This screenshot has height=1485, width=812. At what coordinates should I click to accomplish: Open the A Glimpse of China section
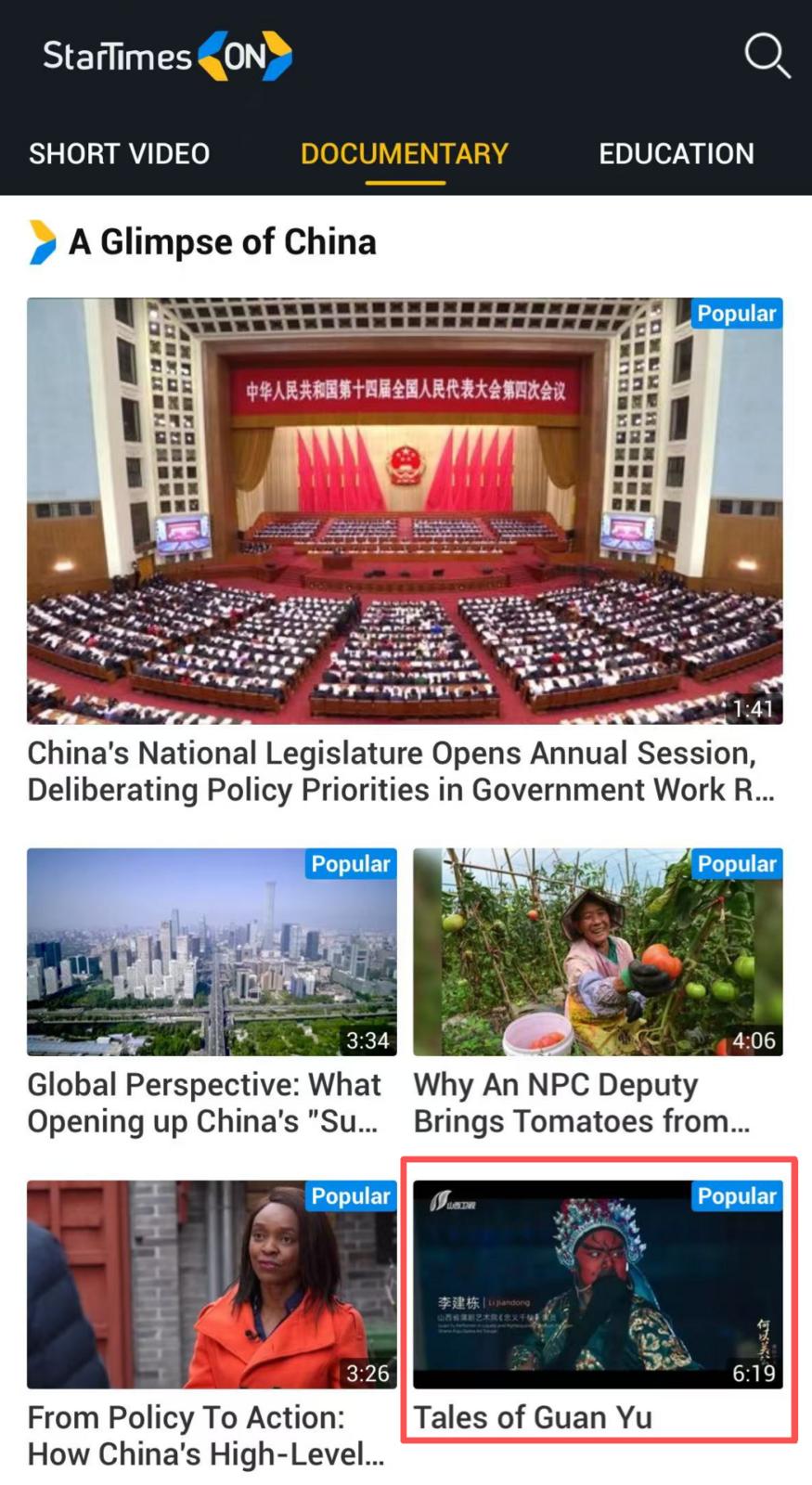coord(223,241)
